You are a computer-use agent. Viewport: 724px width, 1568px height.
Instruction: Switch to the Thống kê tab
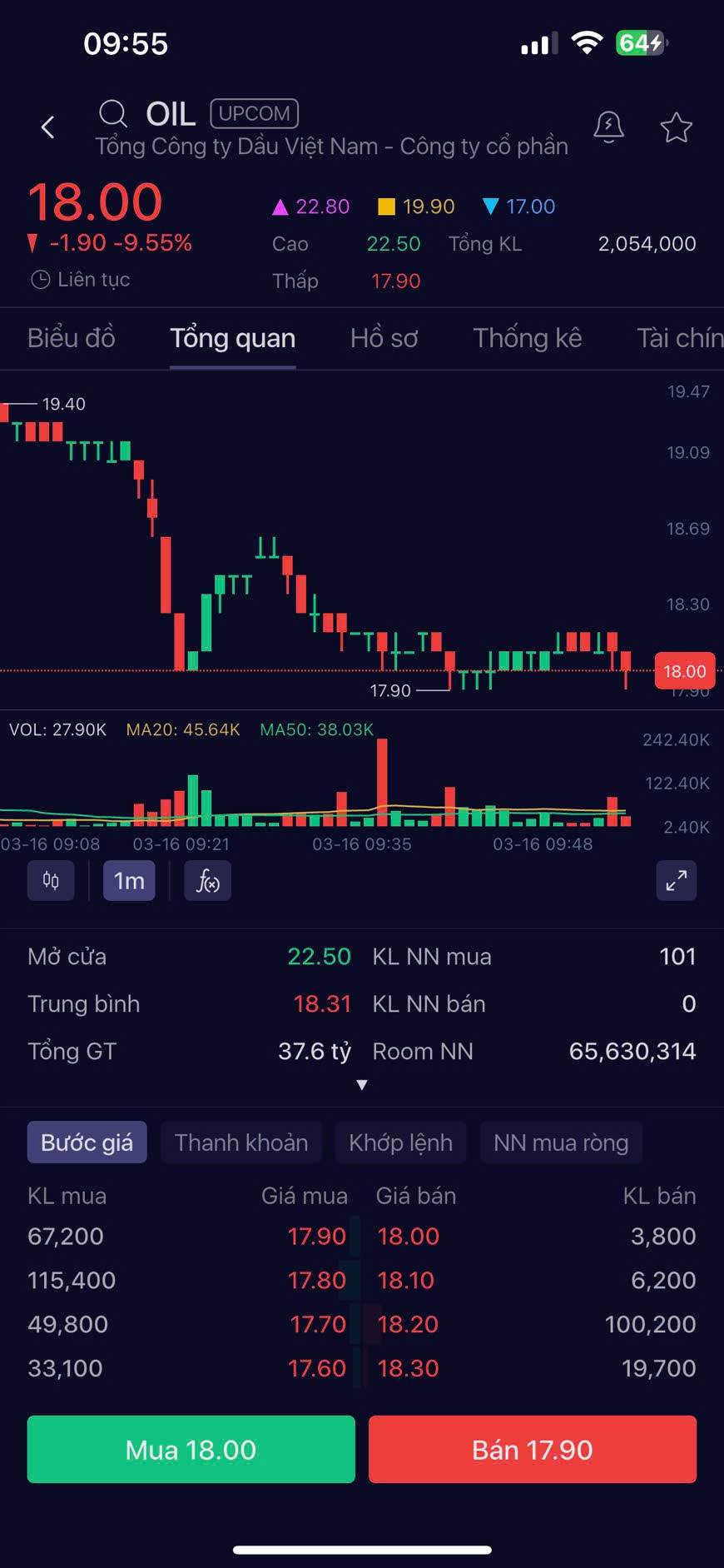pyautogui.click(x=527, y=338)
